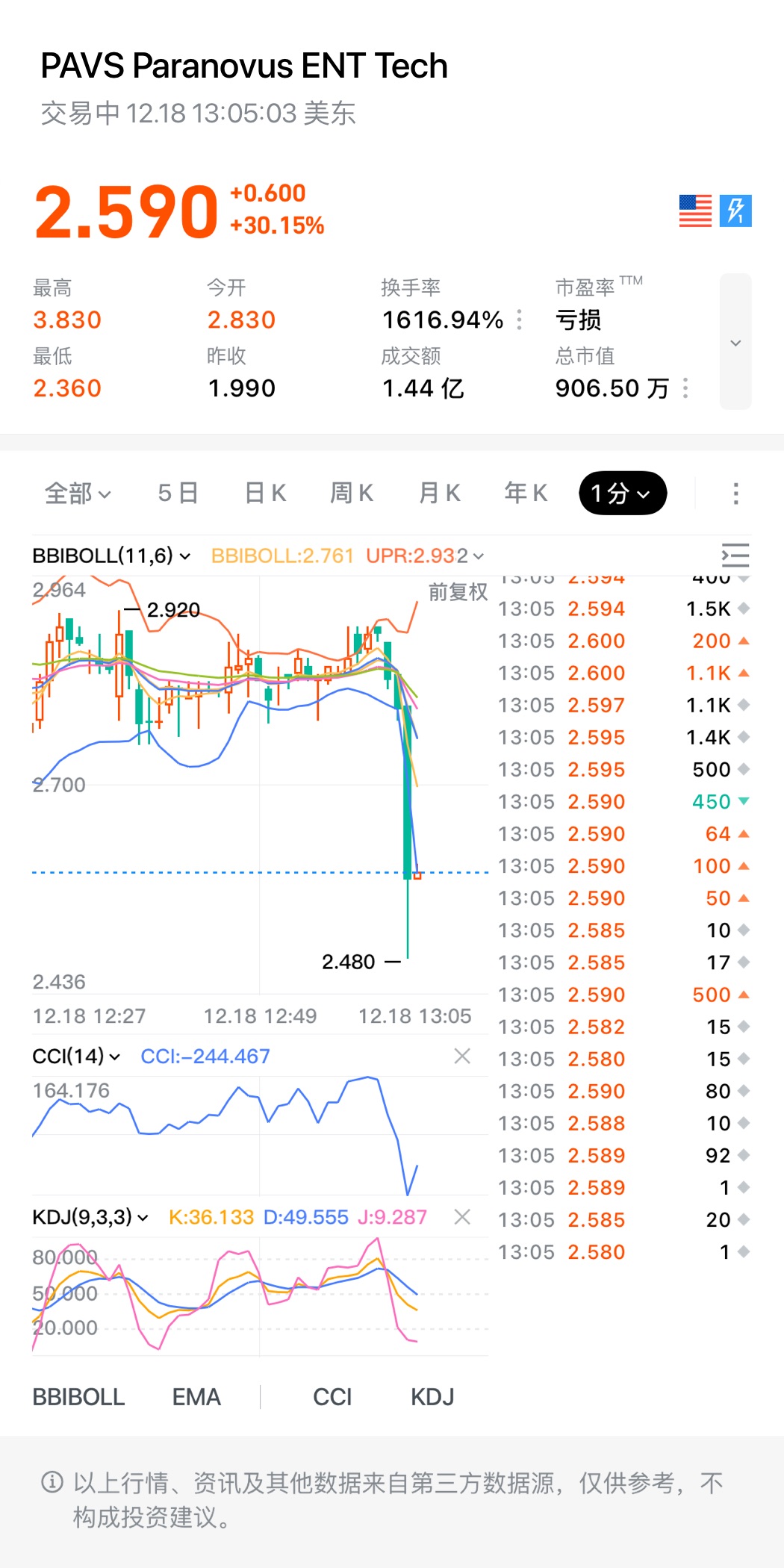Switch to the 5日 chart
Image resolution: width=784 pixels, height=1568 pixels.
click(178, 494)
